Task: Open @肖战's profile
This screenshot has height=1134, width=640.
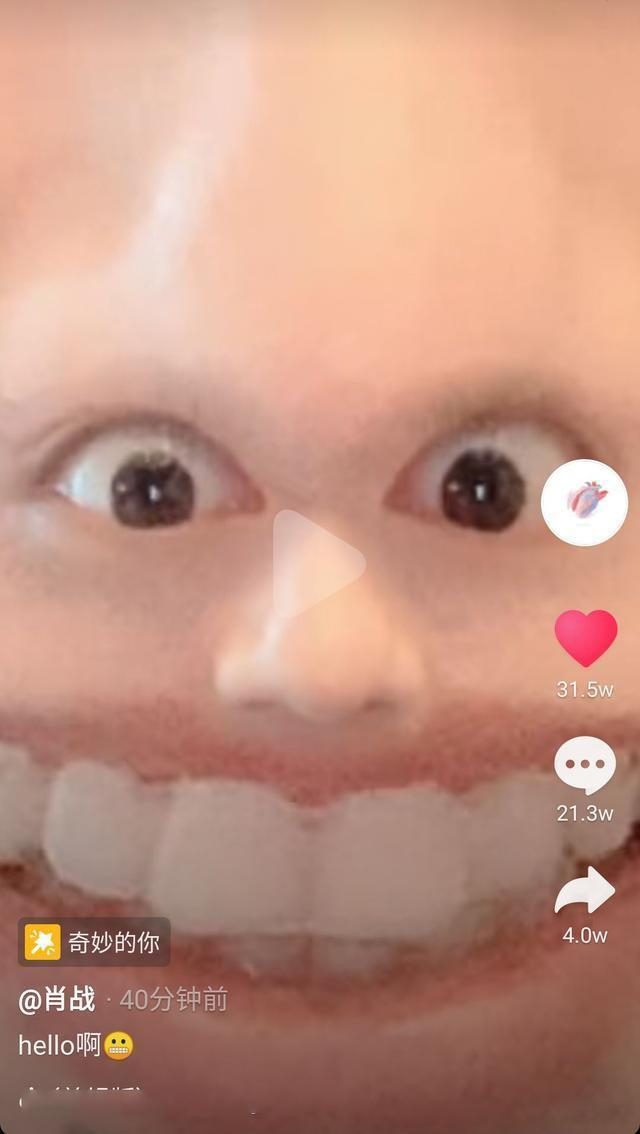Action: pos(57,999)
